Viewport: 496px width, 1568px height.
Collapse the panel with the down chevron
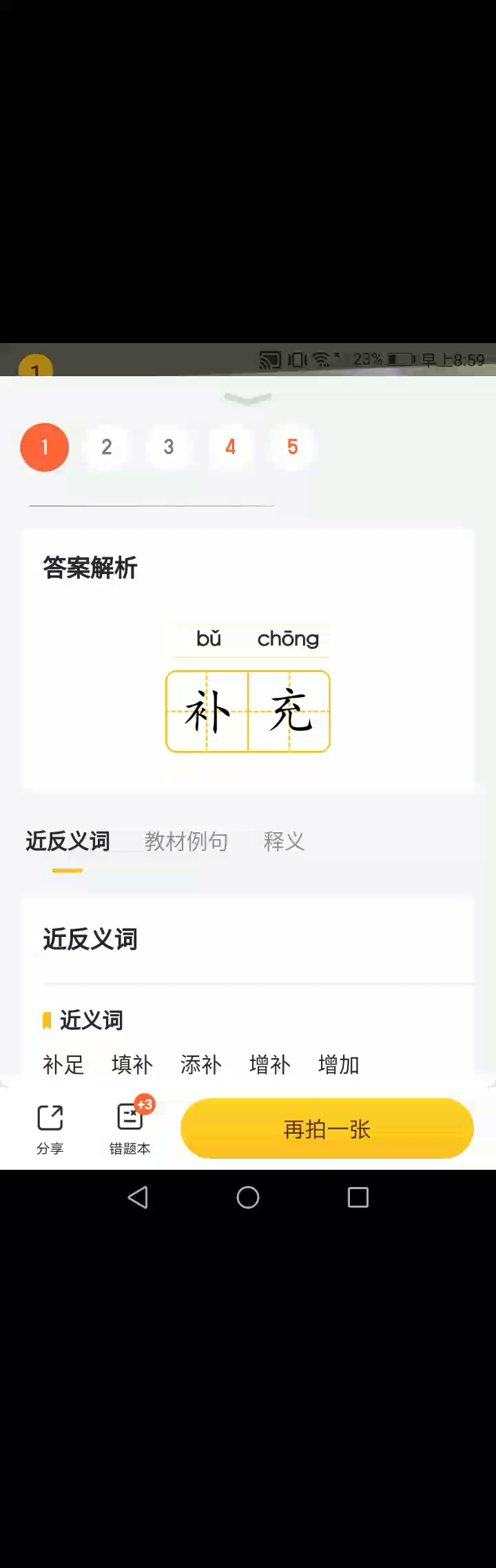[x=248, y=399]
